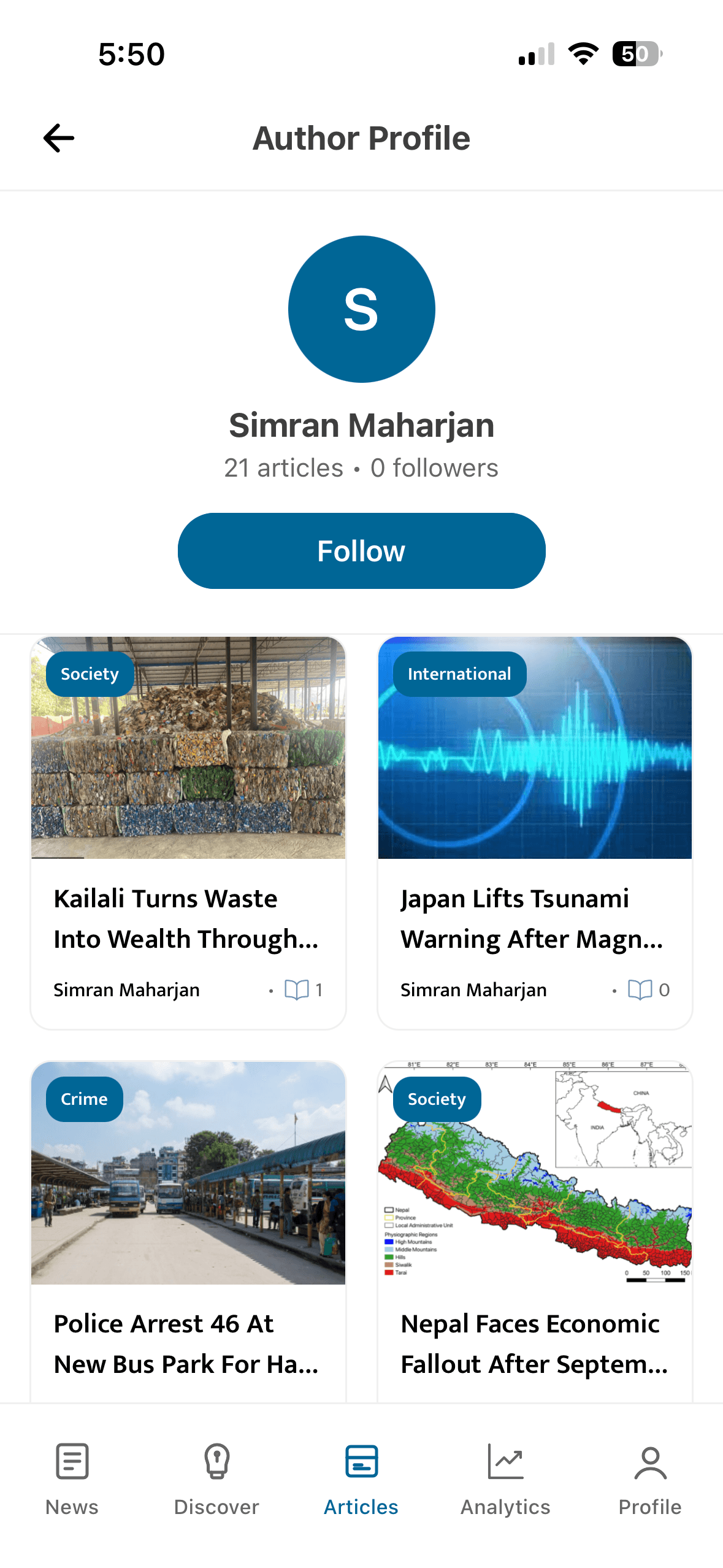Follow author Simran Maharjan

click(361, 550)
